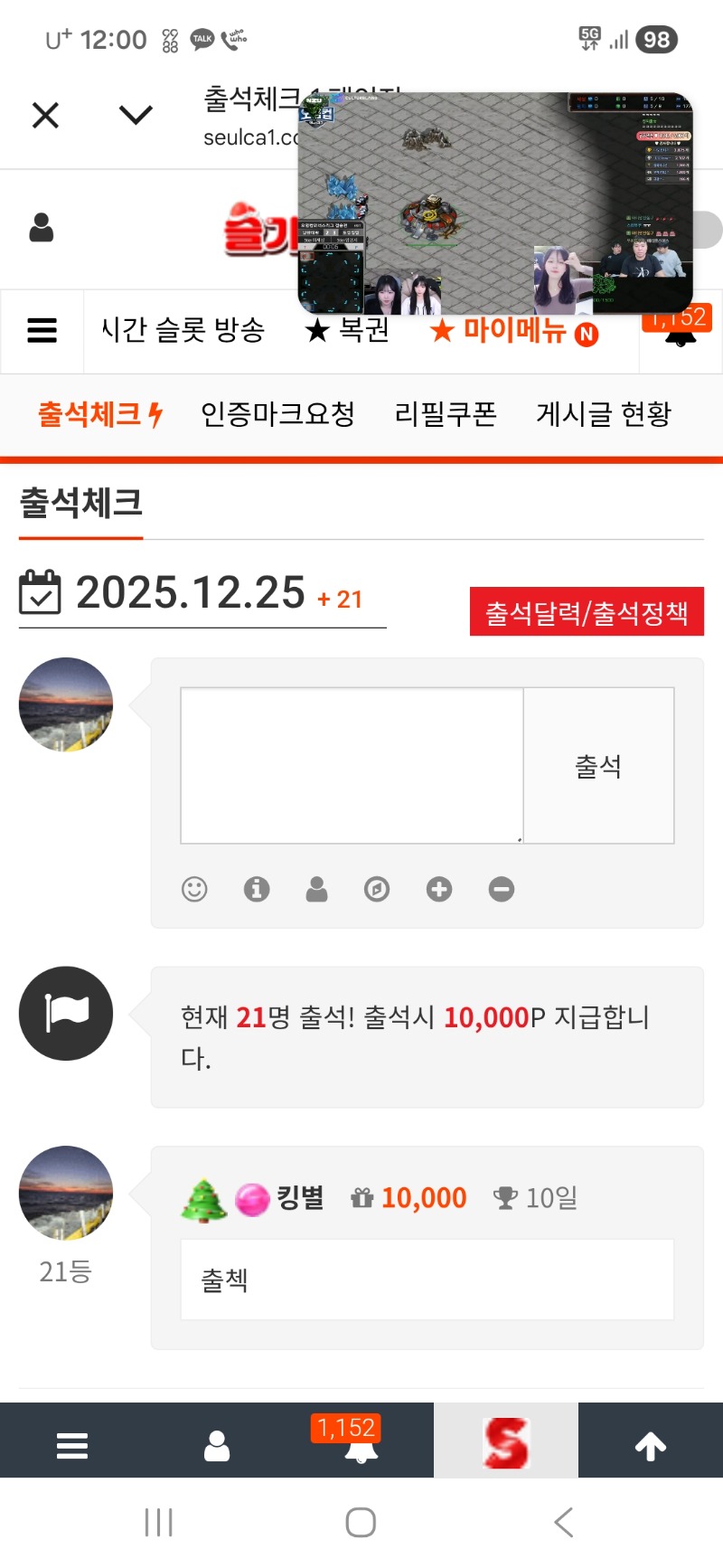Switch to 리필쿠폰 tab
Image resolution: width=723 pixels, height=1568 pixels.
[x=446, y=414]
